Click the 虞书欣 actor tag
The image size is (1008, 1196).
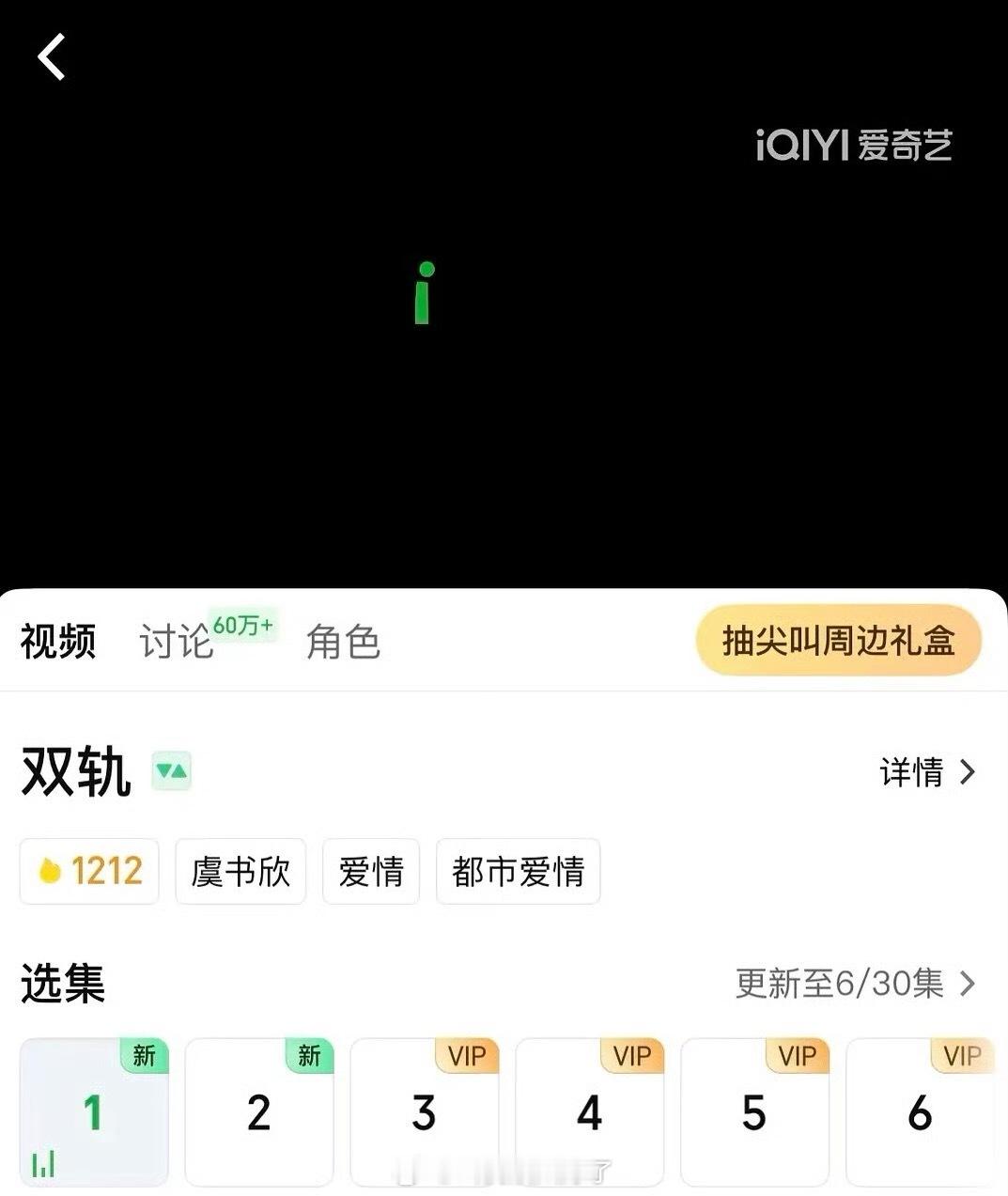click(x=240, y=871)
